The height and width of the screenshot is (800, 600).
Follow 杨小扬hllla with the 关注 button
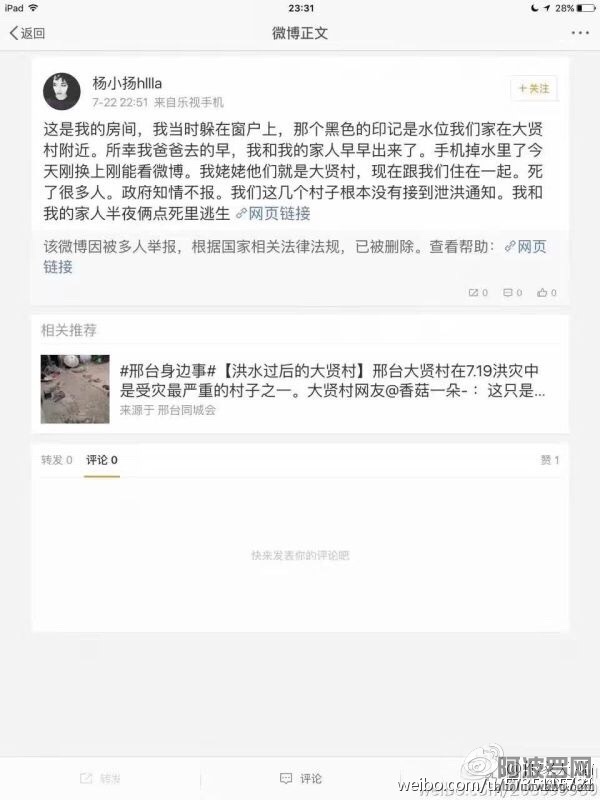pyautogui.click(x=533, y=88)
